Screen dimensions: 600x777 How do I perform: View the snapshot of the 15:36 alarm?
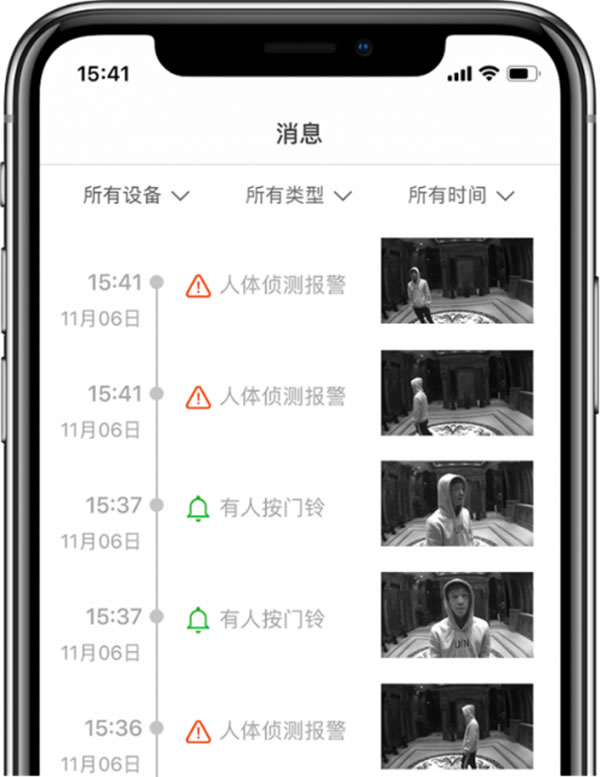tap(457, 728)
